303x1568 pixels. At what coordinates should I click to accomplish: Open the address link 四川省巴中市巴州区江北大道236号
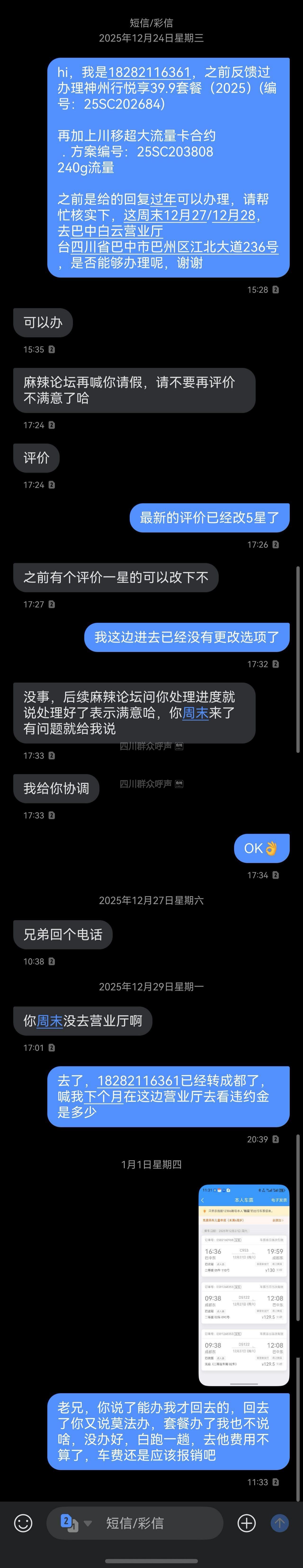174,247
